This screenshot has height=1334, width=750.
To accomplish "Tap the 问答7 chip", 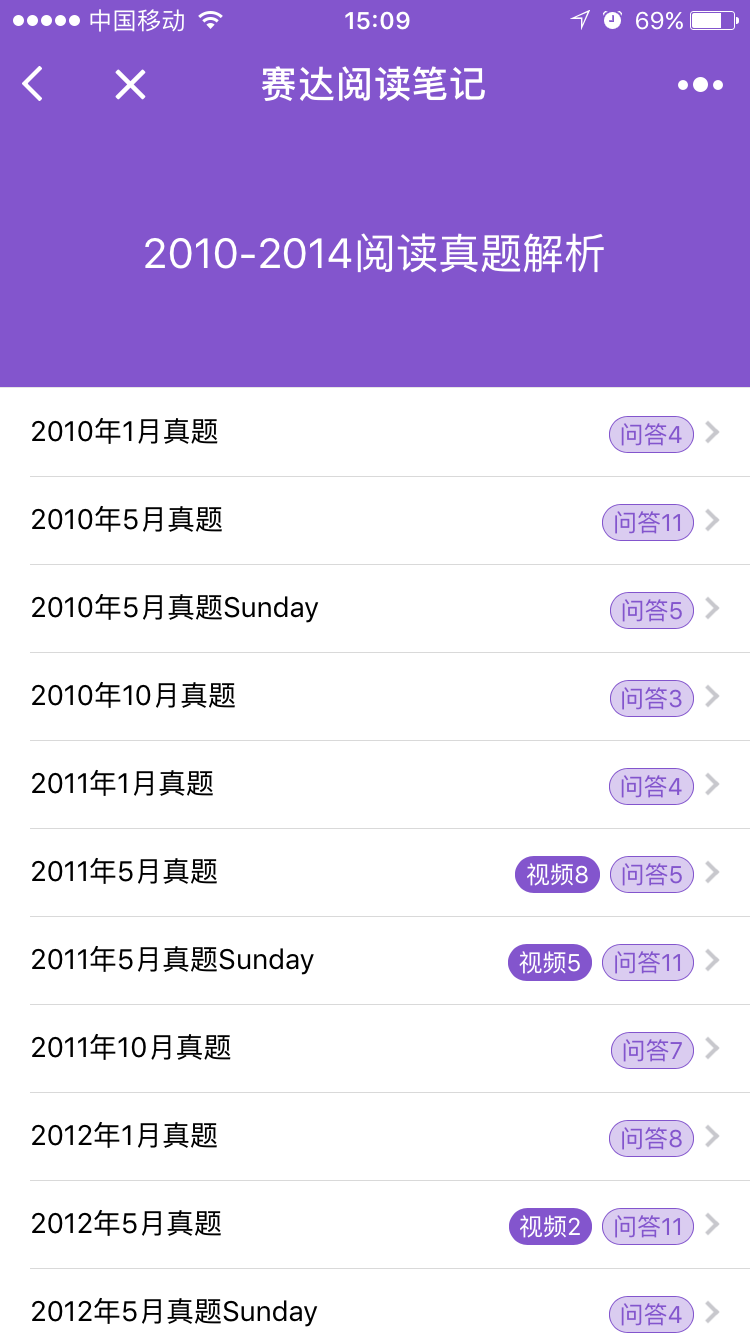I will 652,1051.
